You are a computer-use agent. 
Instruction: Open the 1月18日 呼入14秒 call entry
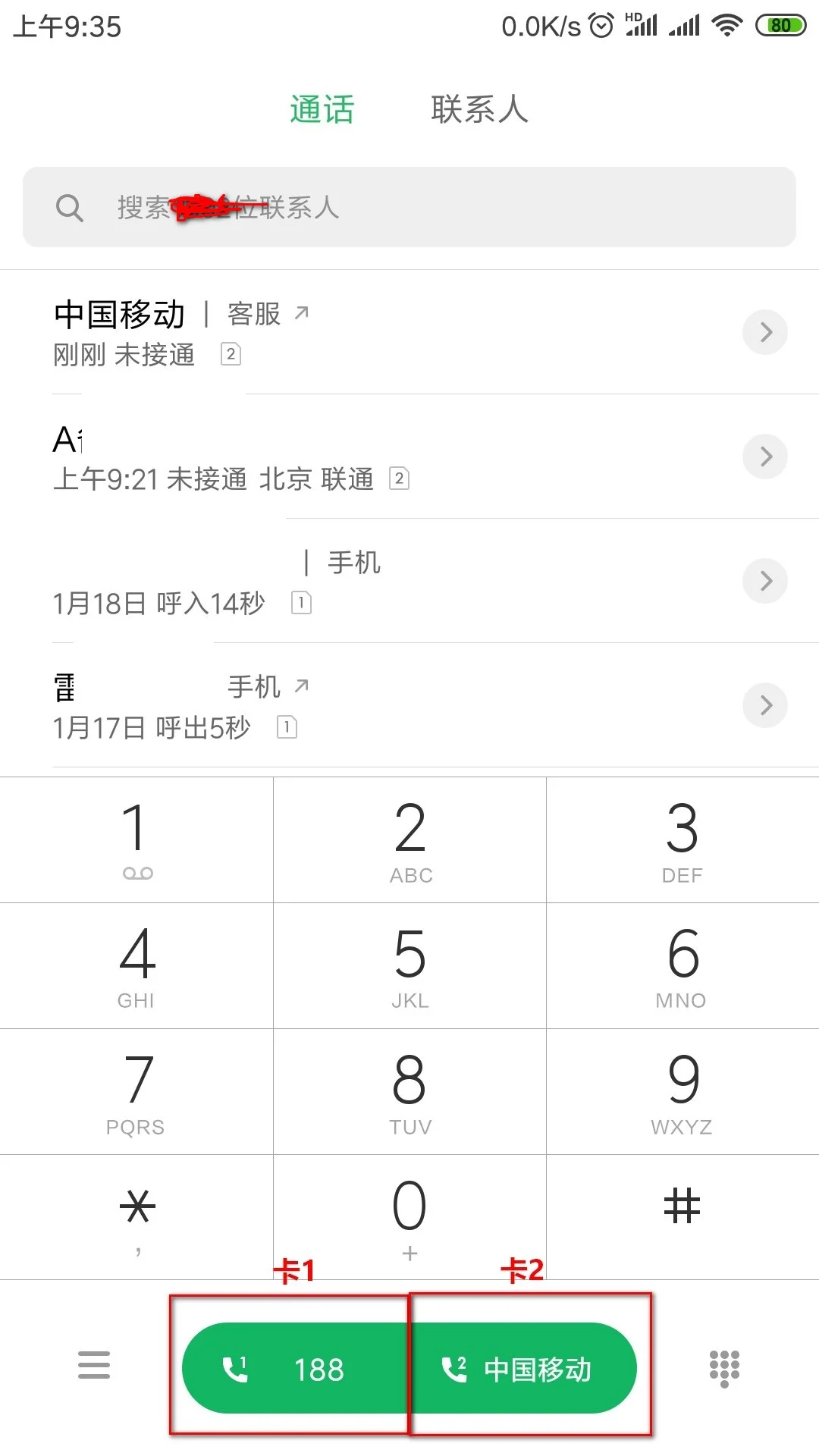tap(303, 582)
